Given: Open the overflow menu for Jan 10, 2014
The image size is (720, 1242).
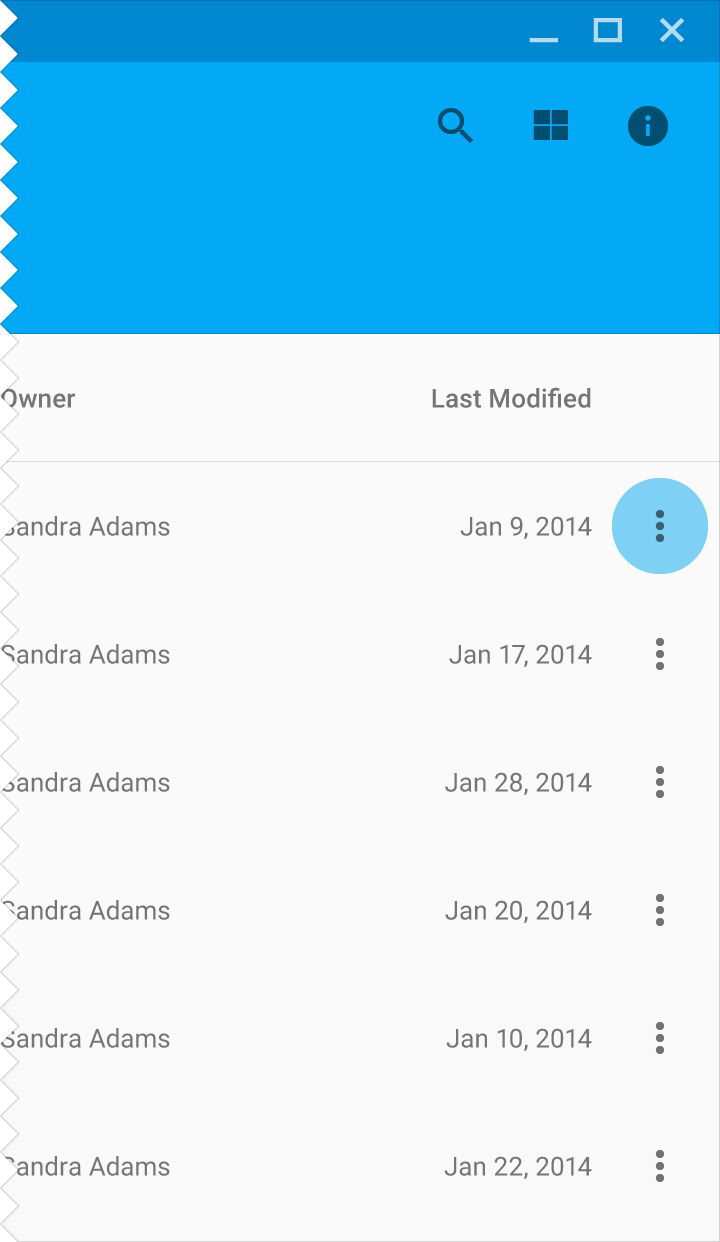Looking at the screenshot, I should coord(660,1038).
